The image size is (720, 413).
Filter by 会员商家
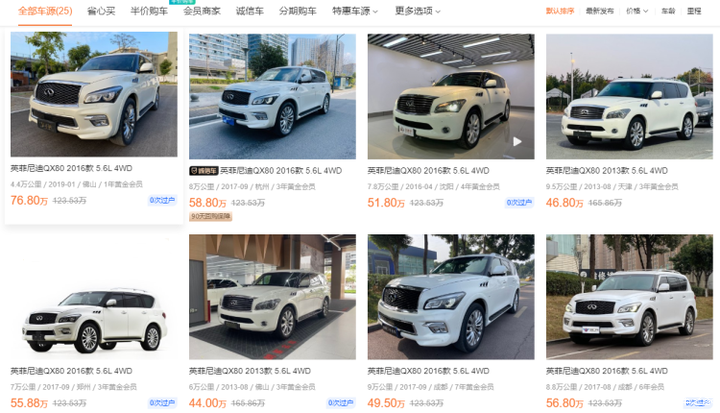tap(202, 11)
